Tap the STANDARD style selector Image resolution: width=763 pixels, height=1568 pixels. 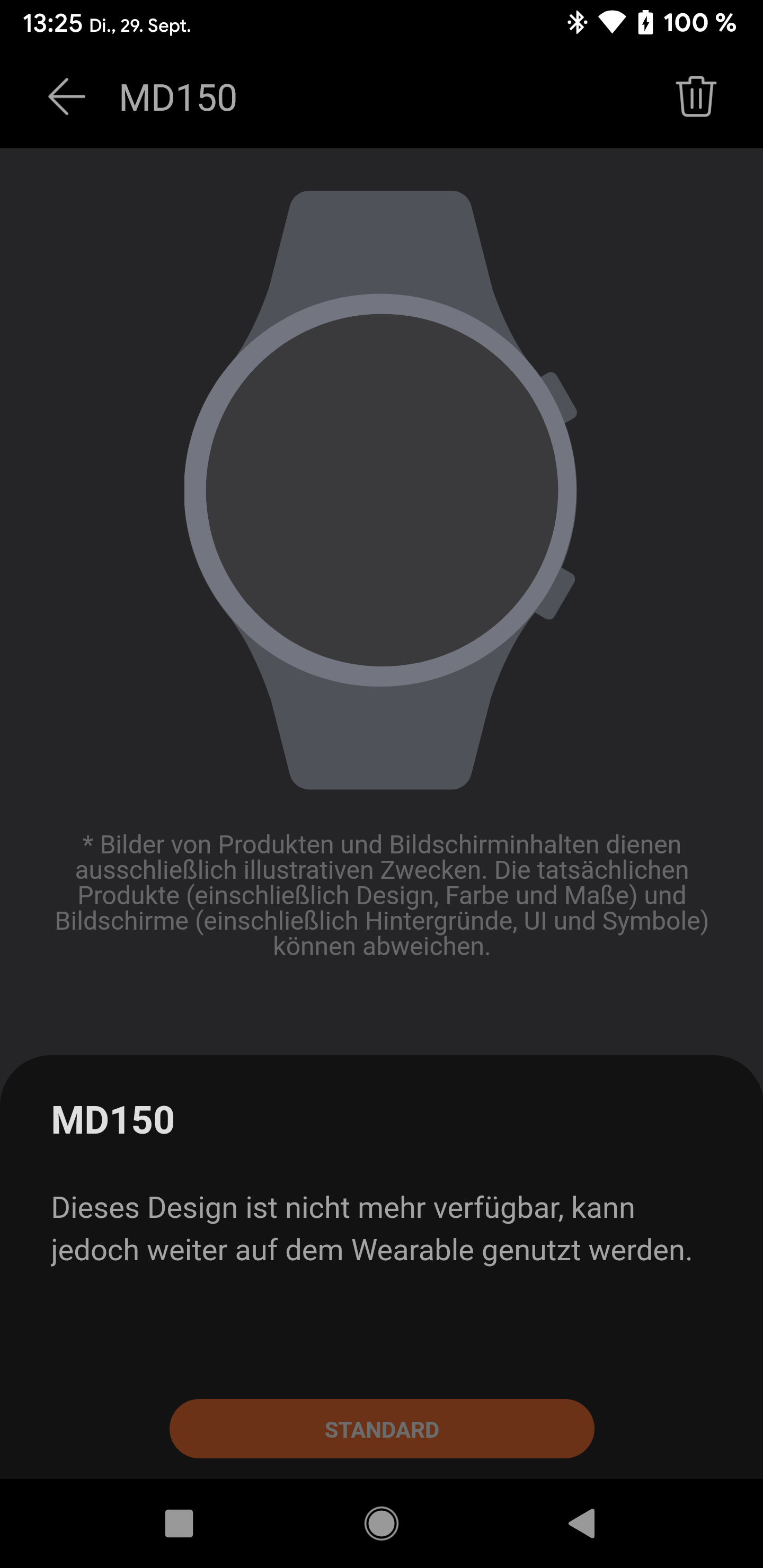pyautogui.click(x=381, y=1428)
